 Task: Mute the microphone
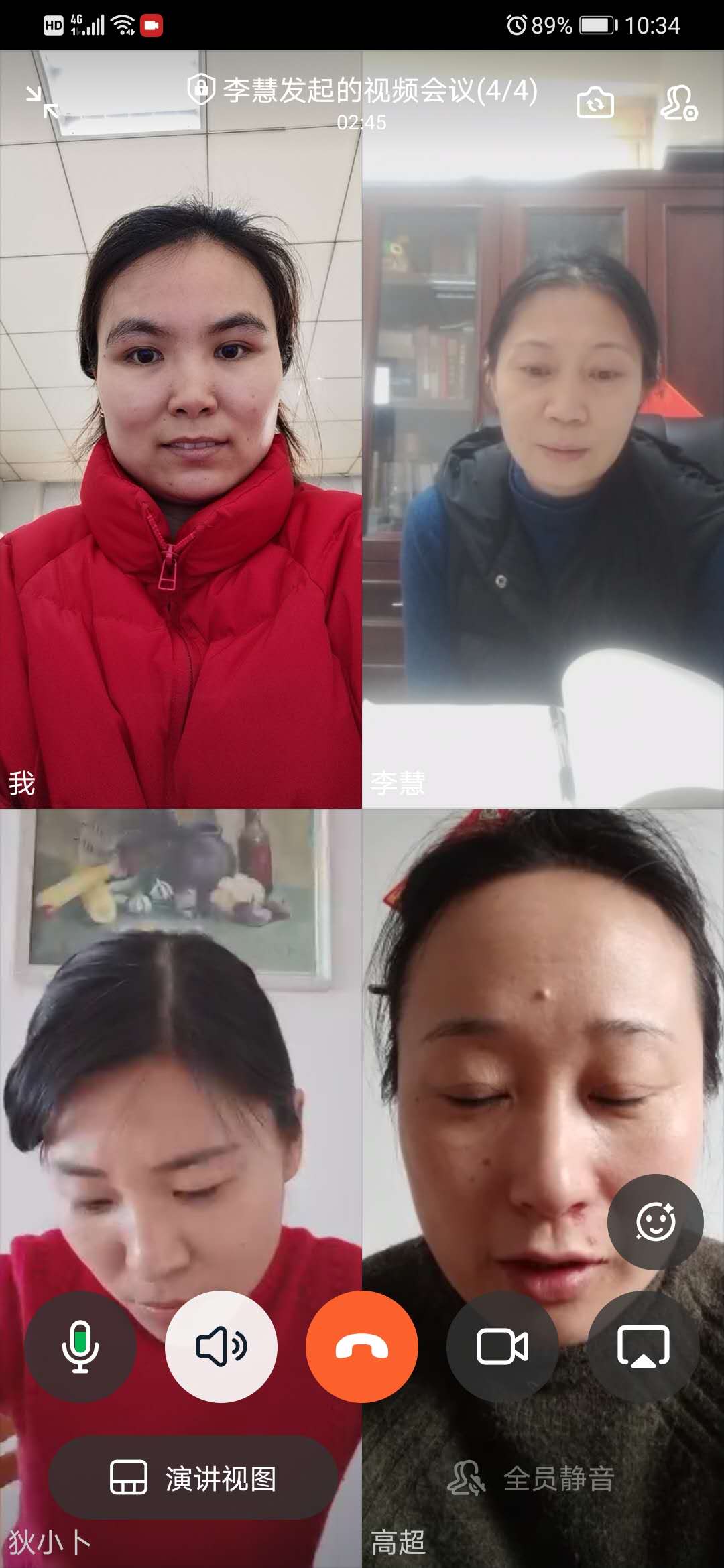pos(80,1347)
